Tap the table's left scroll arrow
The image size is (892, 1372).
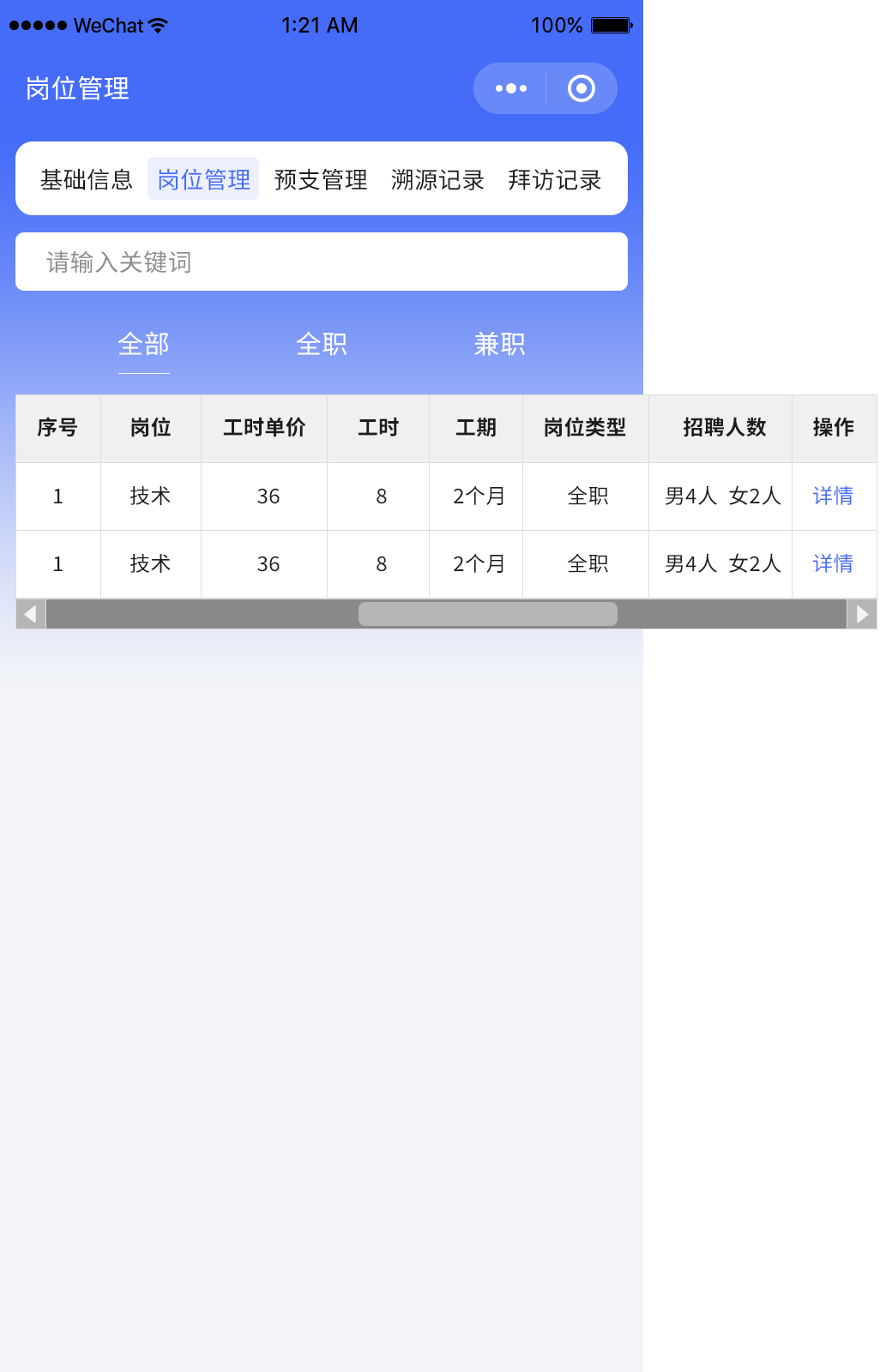[31, 614]
